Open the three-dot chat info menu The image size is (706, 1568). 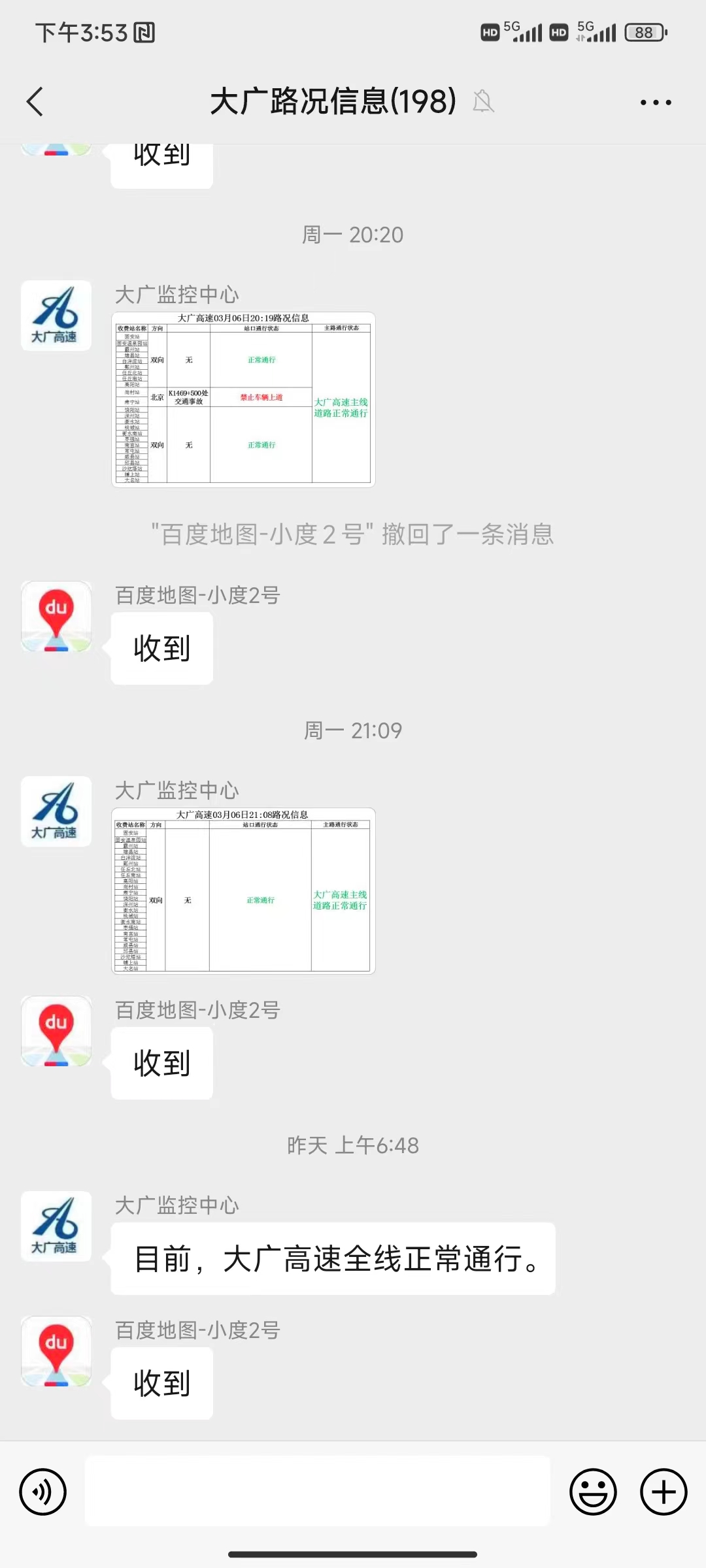pyautogui.click(x=656, y=103)
